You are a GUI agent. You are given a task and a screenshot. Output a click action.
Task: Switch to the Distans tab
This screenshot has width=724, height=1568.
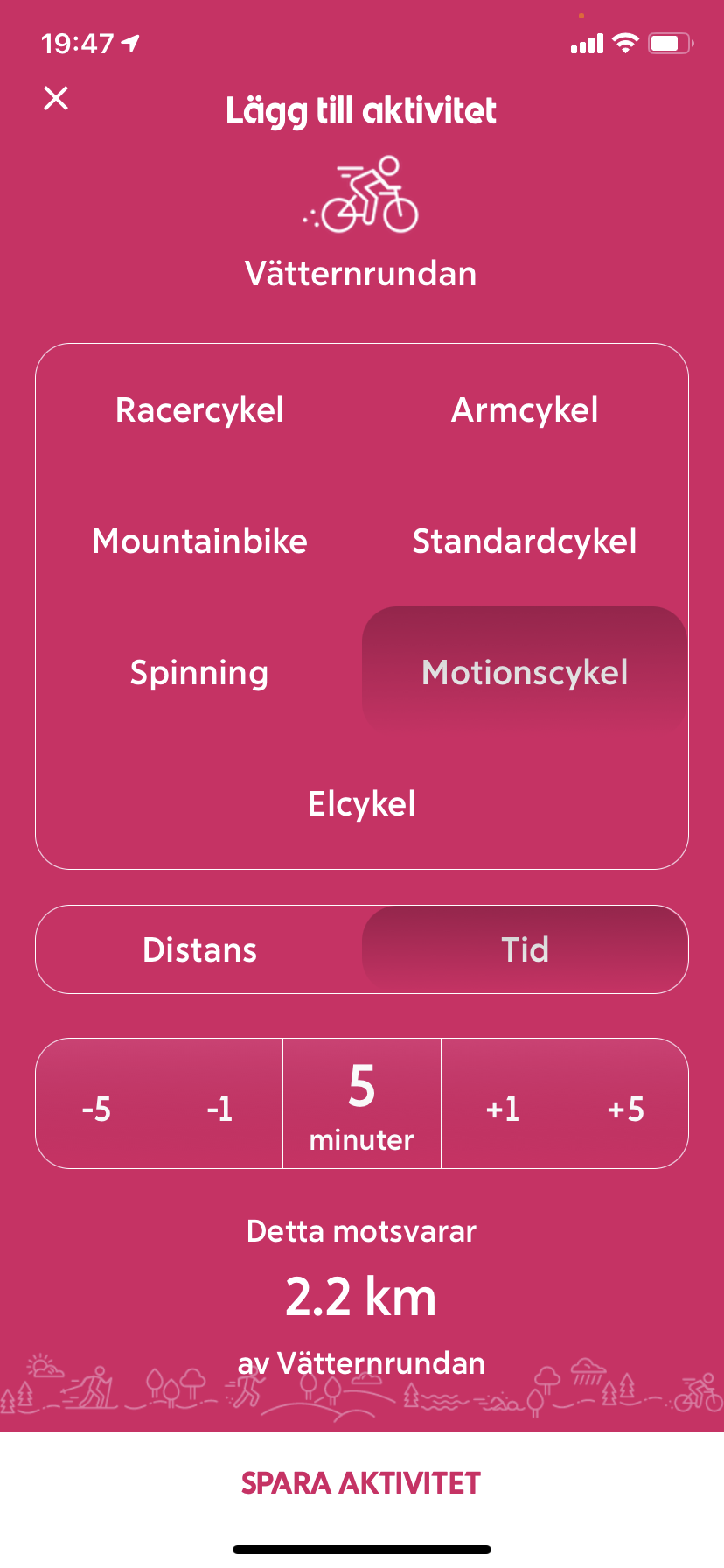pyautogui.click(x=199, y=949)
